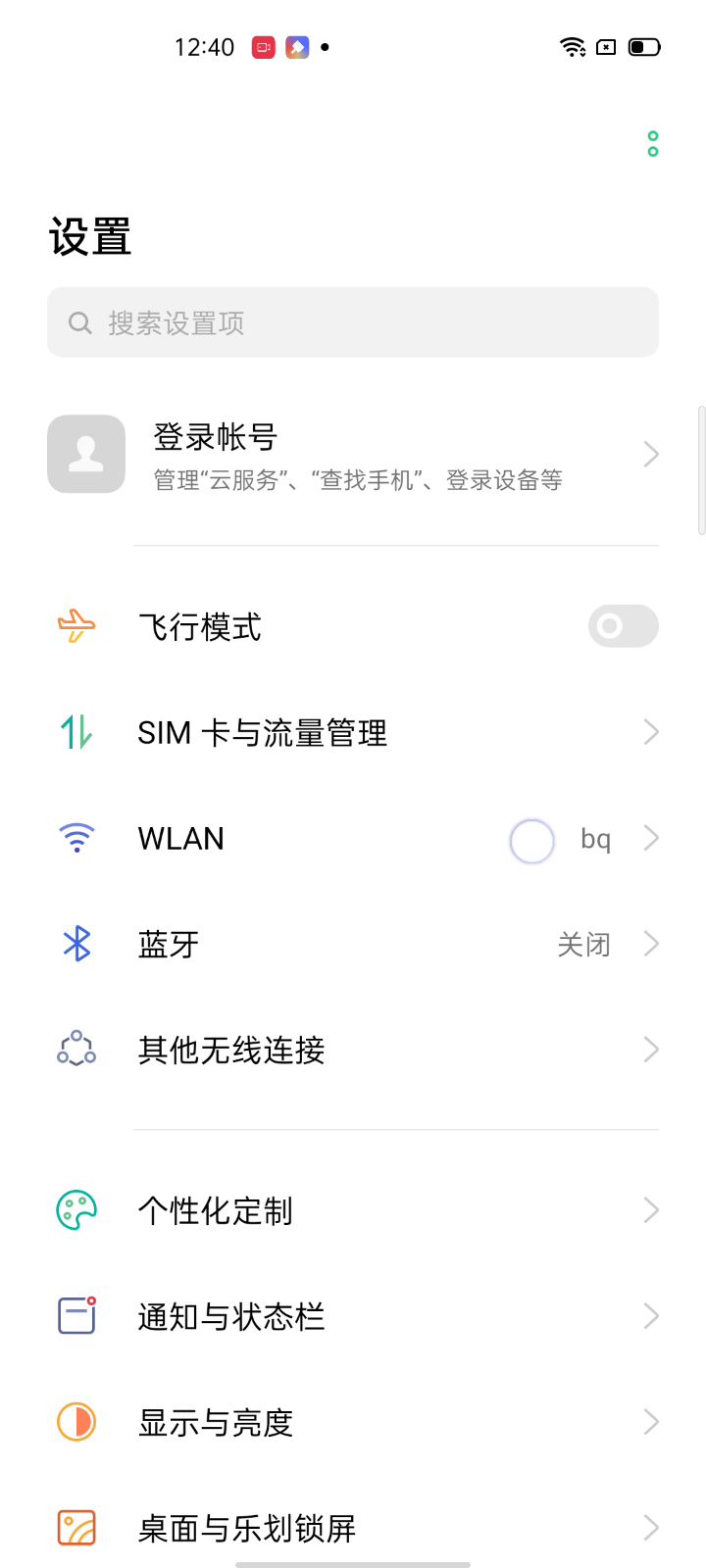The width and height of the screenshot is (706, 1568).
Task: Open the 登录帐号 account row
Action: click(353, 455)
